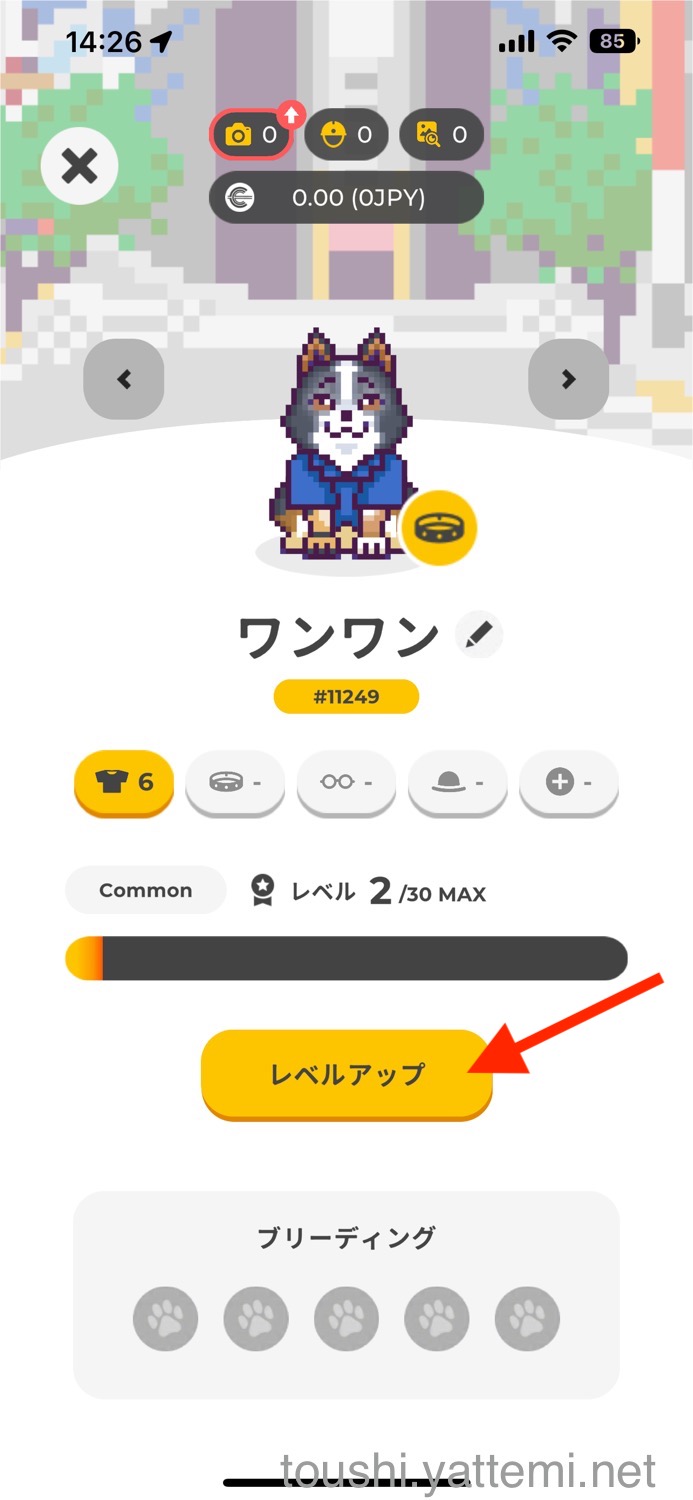Image resolution: width=693 pixels, height=1500 pixels.
Task: Show the previous character
Action: point(124,379)
